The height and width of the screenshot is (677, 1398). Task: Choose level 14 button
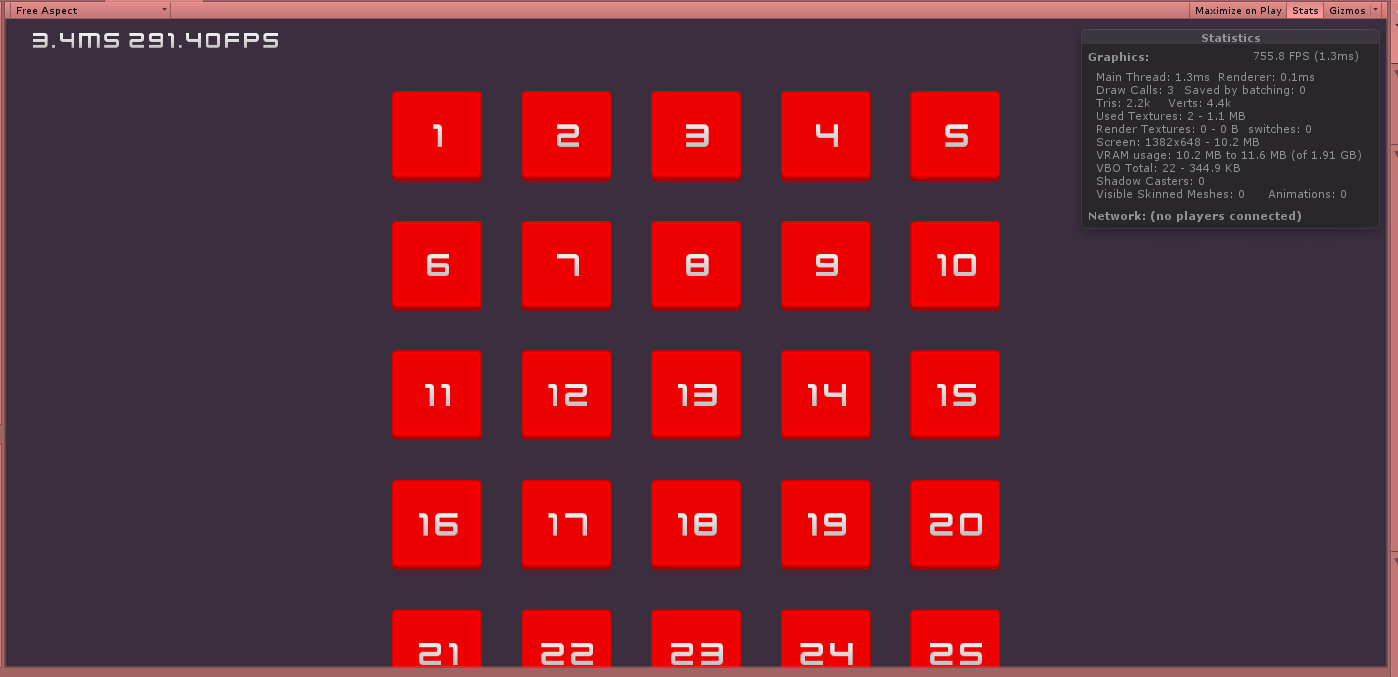[826, 394]
